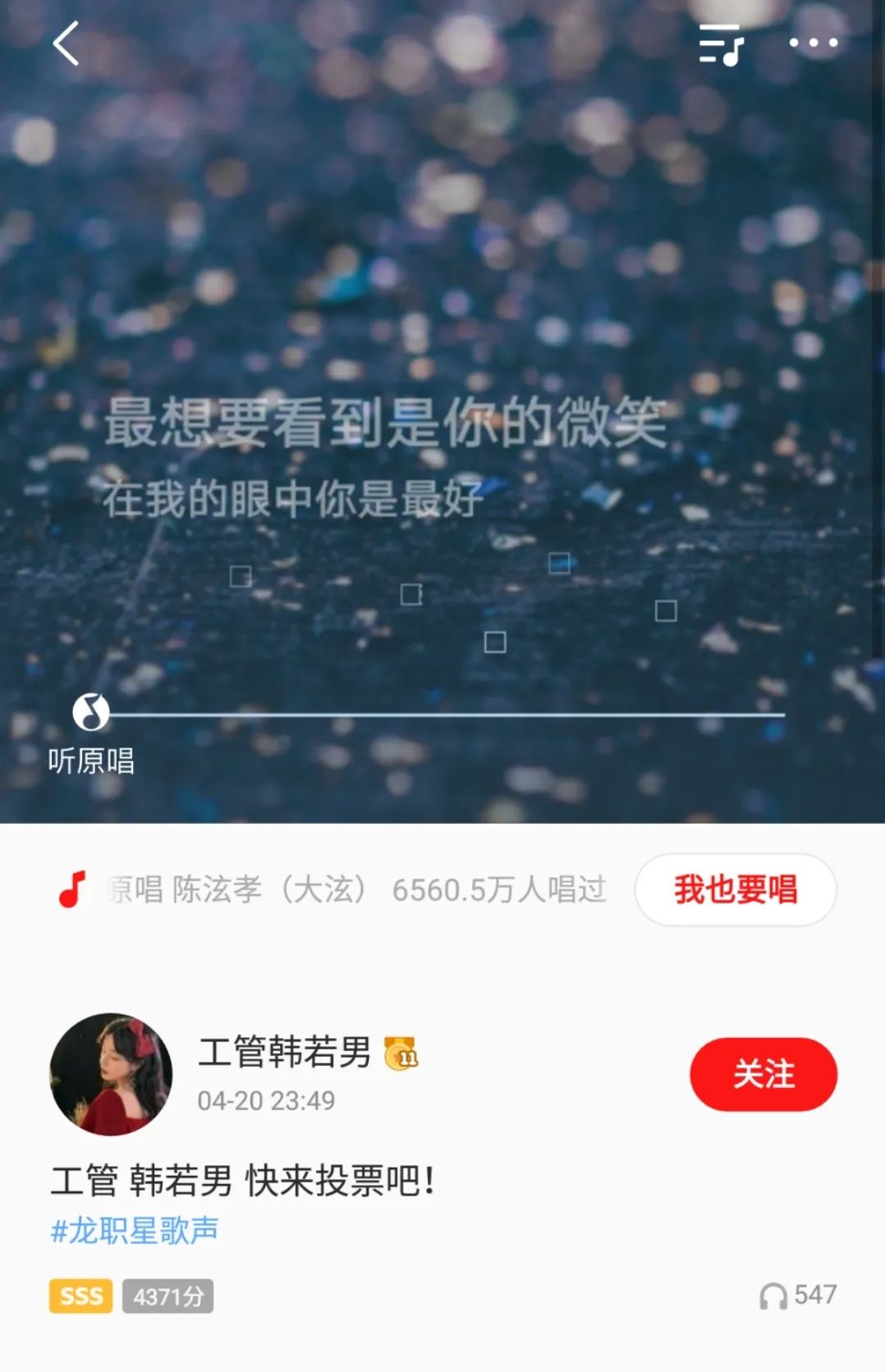Open the #龙职星歌声 hashtag

135,1230
